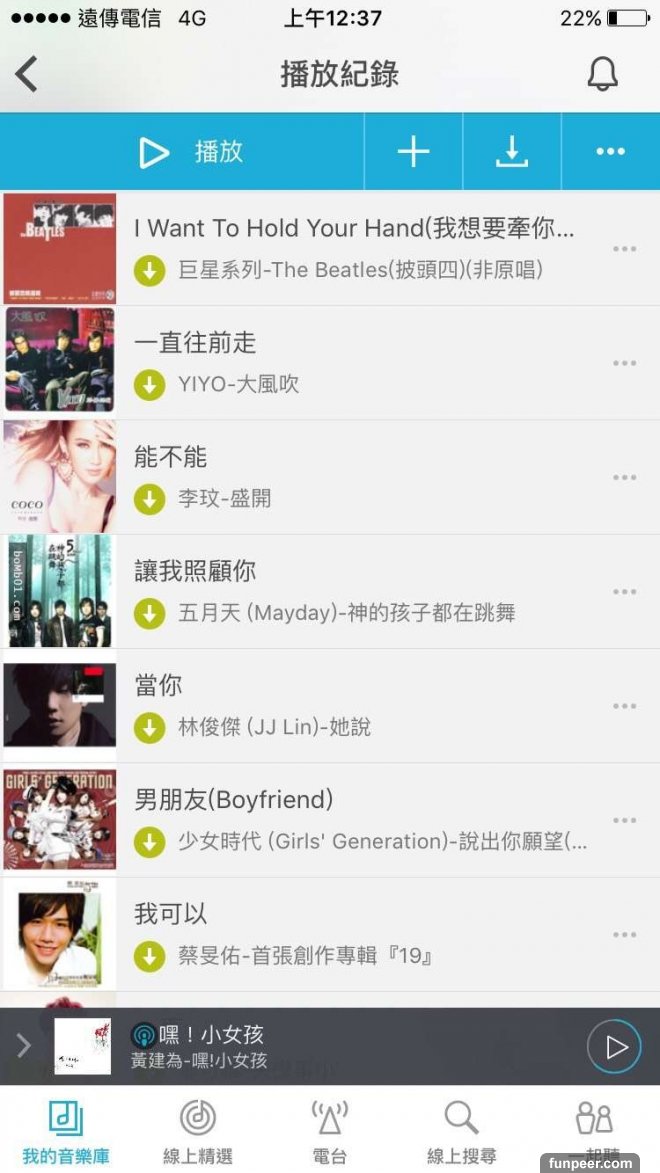Viewport: 660px width, 1173px height.
Task: Open options for 我可以
Action: click(x=625, y=935)
